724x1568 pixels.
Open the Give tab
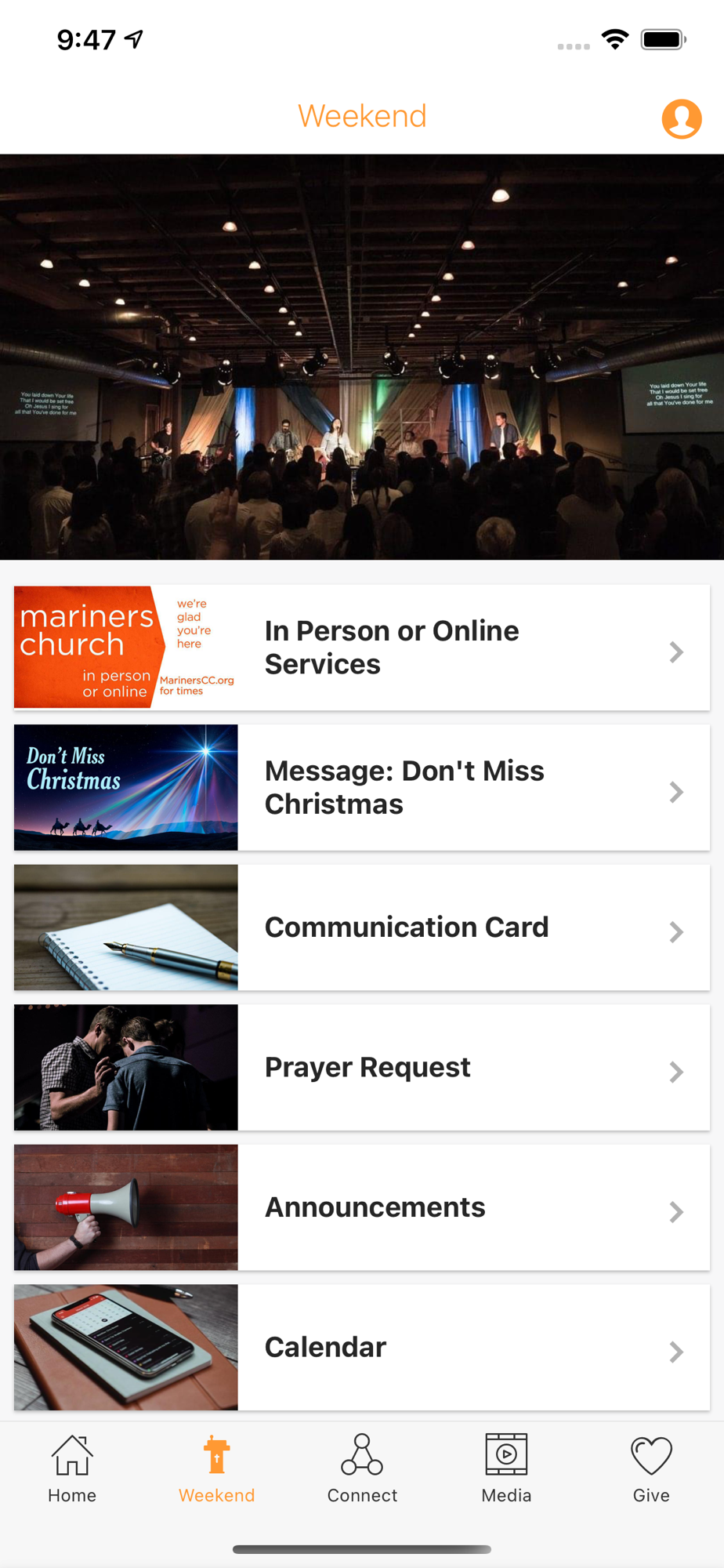651,1469
